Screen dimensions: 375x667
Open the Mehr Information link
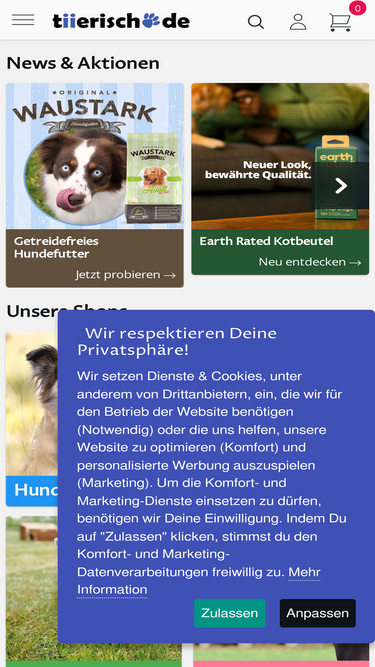[x=199, y=581]
